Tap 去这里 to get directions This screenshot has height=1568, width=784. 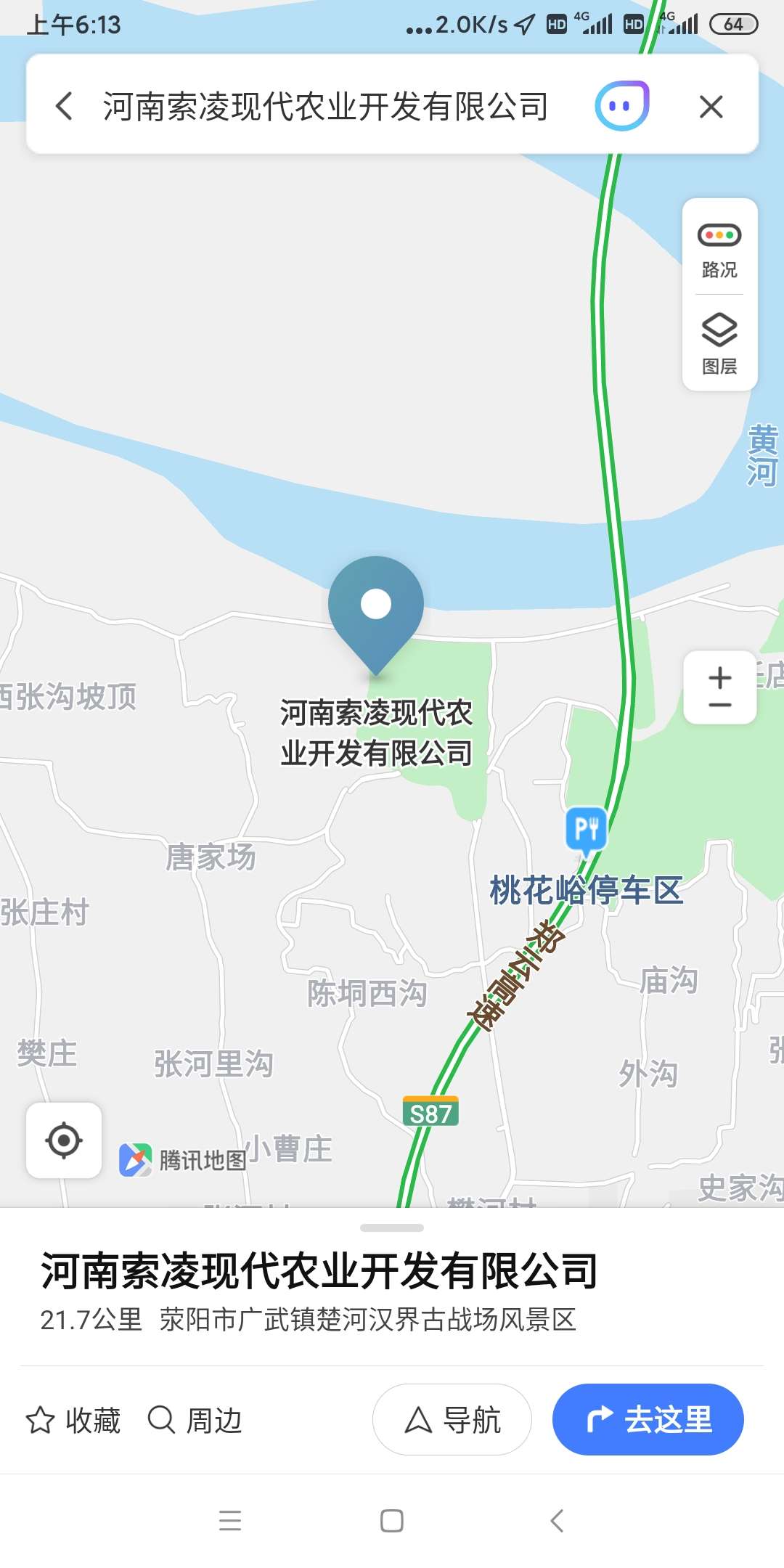click(648, 1419)
